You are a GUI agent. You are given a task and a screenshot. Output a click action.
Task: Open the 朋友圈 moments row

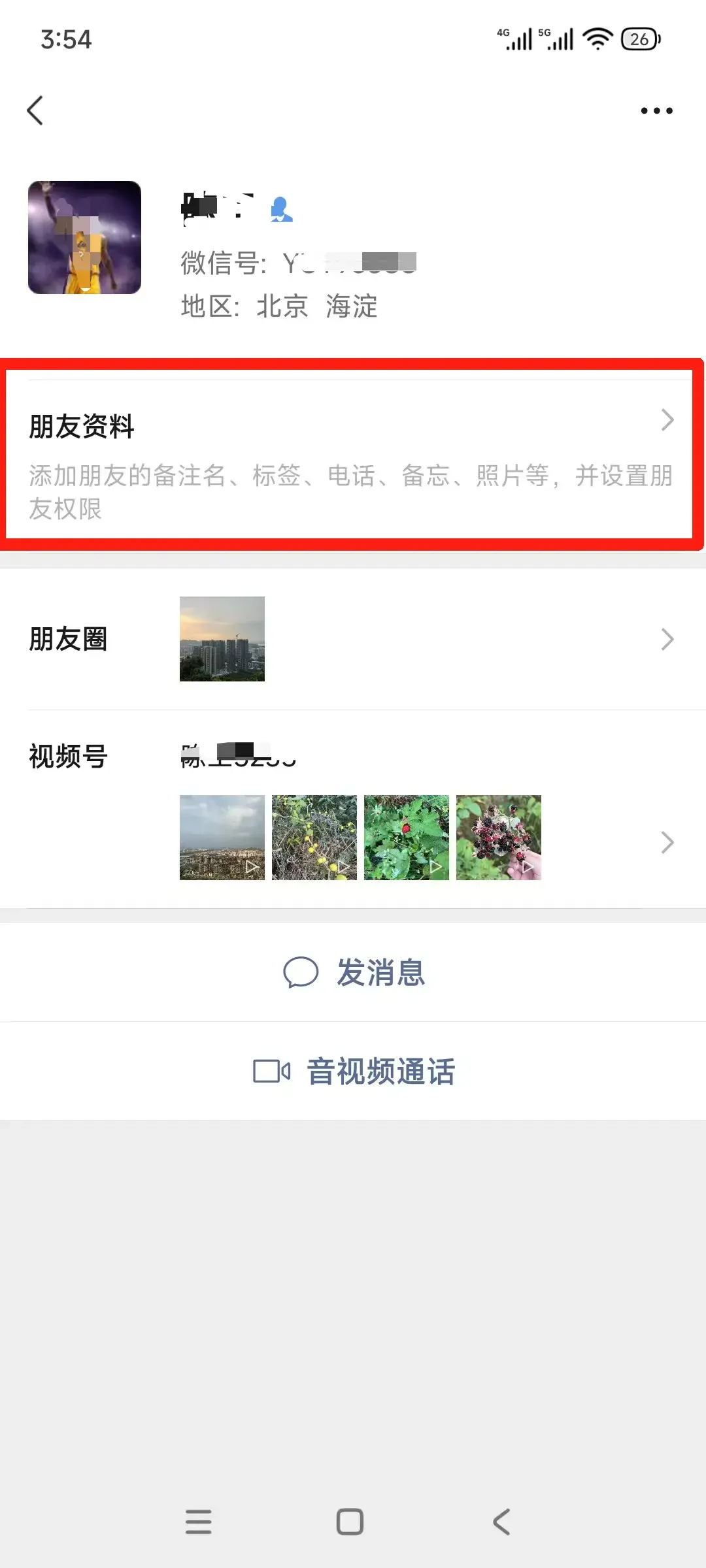tap(353, 639)
